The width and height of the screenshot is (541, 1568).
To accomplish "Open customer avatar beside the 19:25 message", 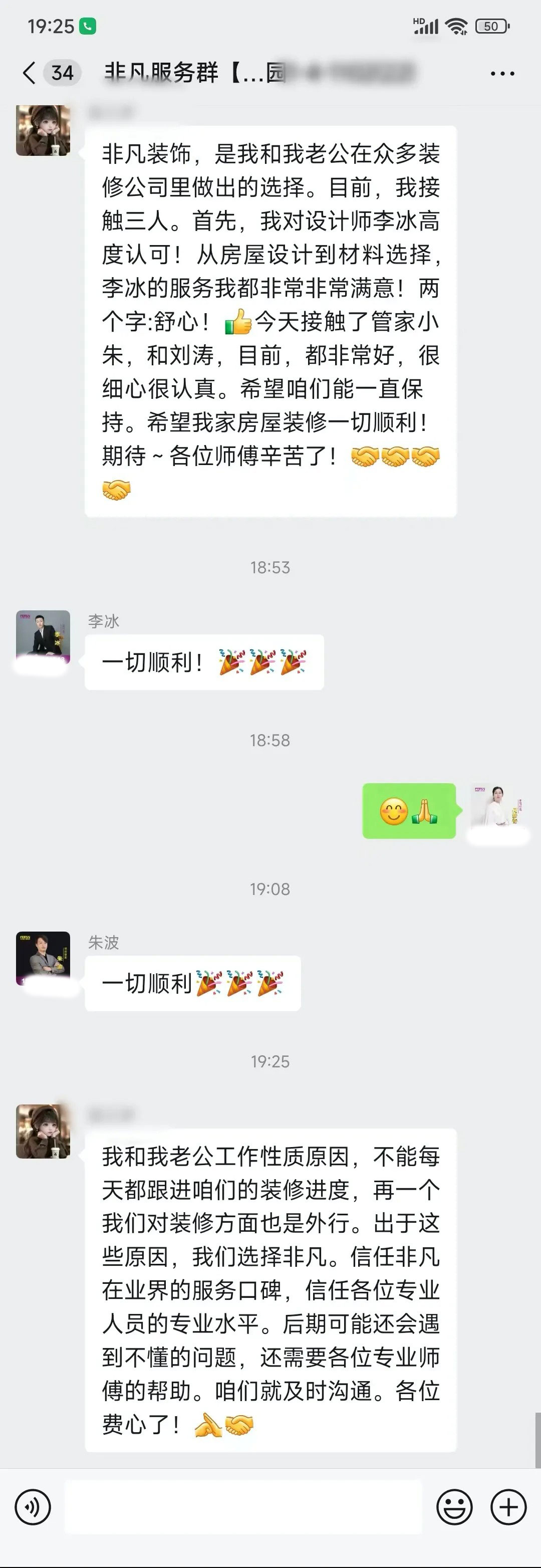I will pyautogui.click(x=43, y=1131).
